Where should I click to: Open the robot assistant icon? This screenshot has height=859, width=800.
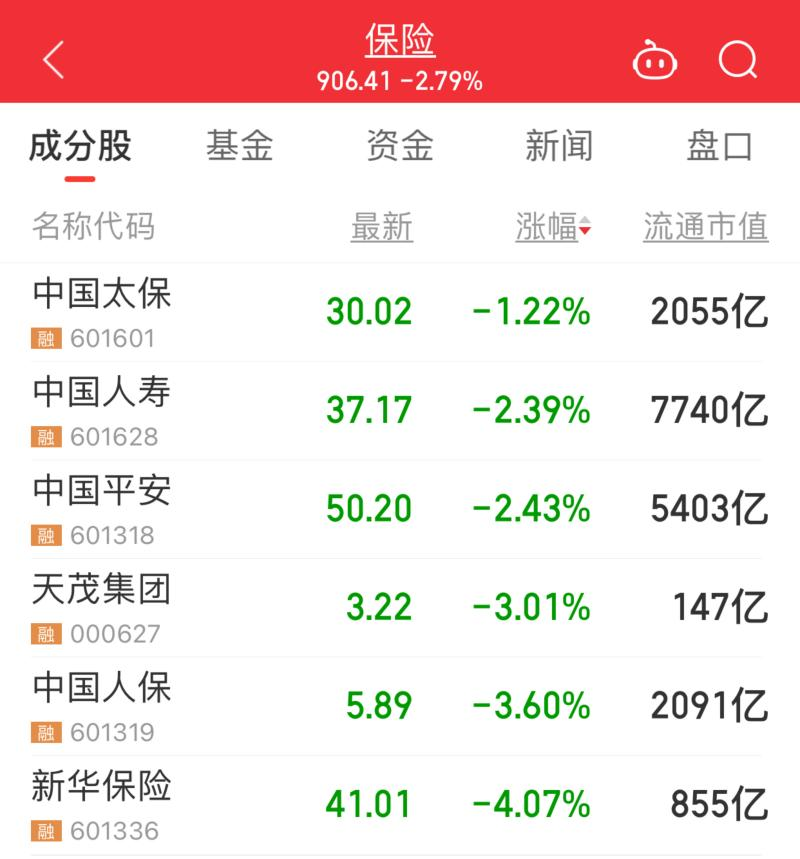(655, 62)
